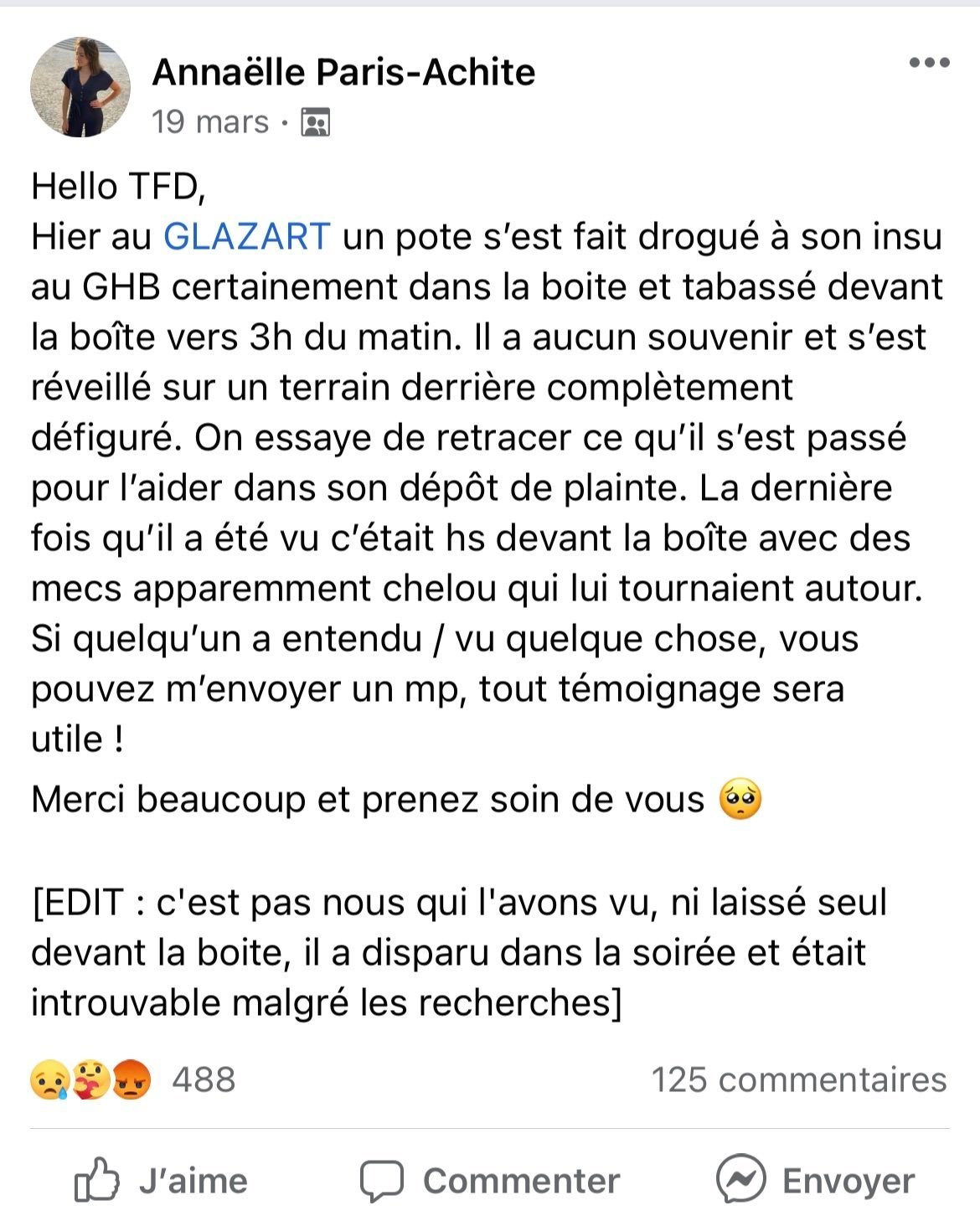Open Annaëlle Paris-Achite's profile picture
The image size is (980, 1221).
(80, 87)
